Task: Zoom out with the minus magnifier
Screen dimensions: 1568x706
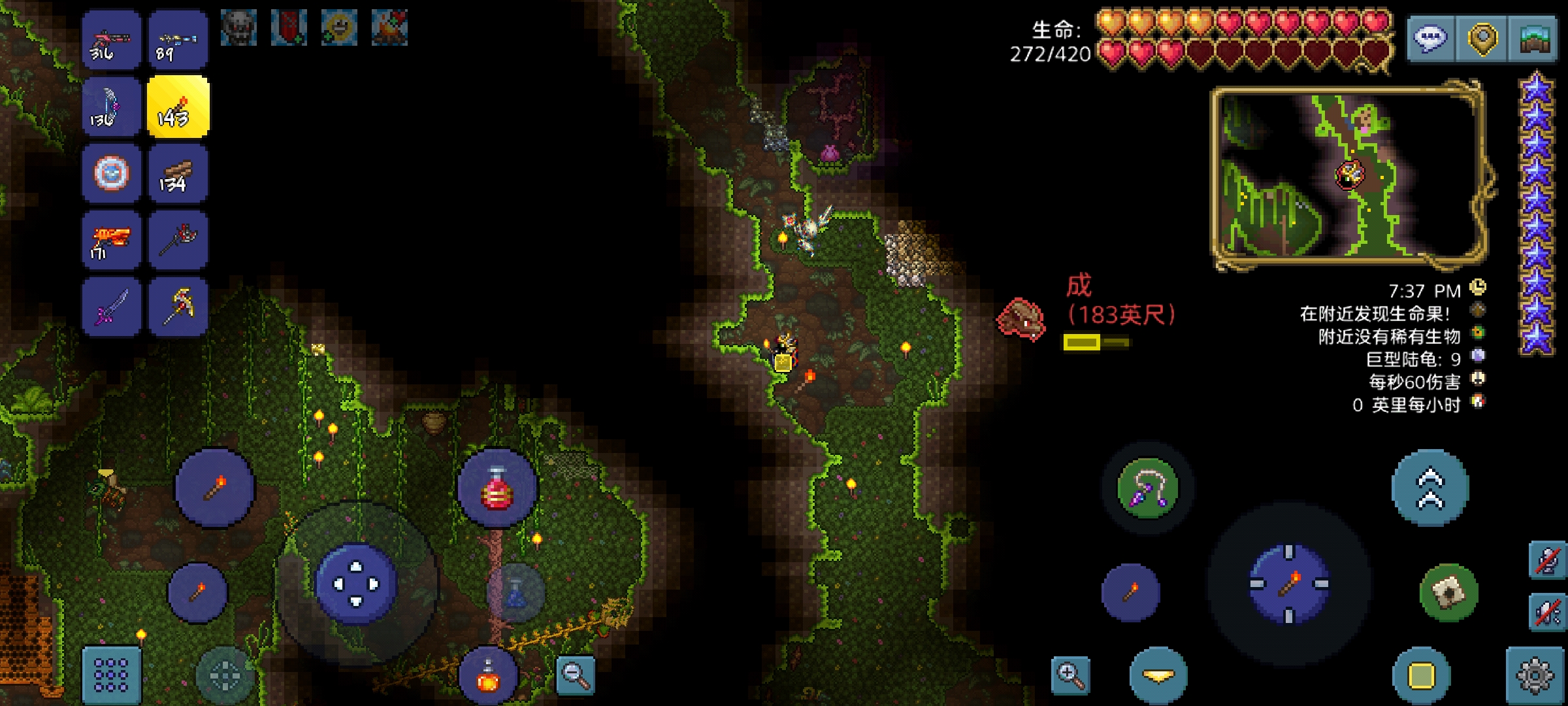Action: (576, 675)
